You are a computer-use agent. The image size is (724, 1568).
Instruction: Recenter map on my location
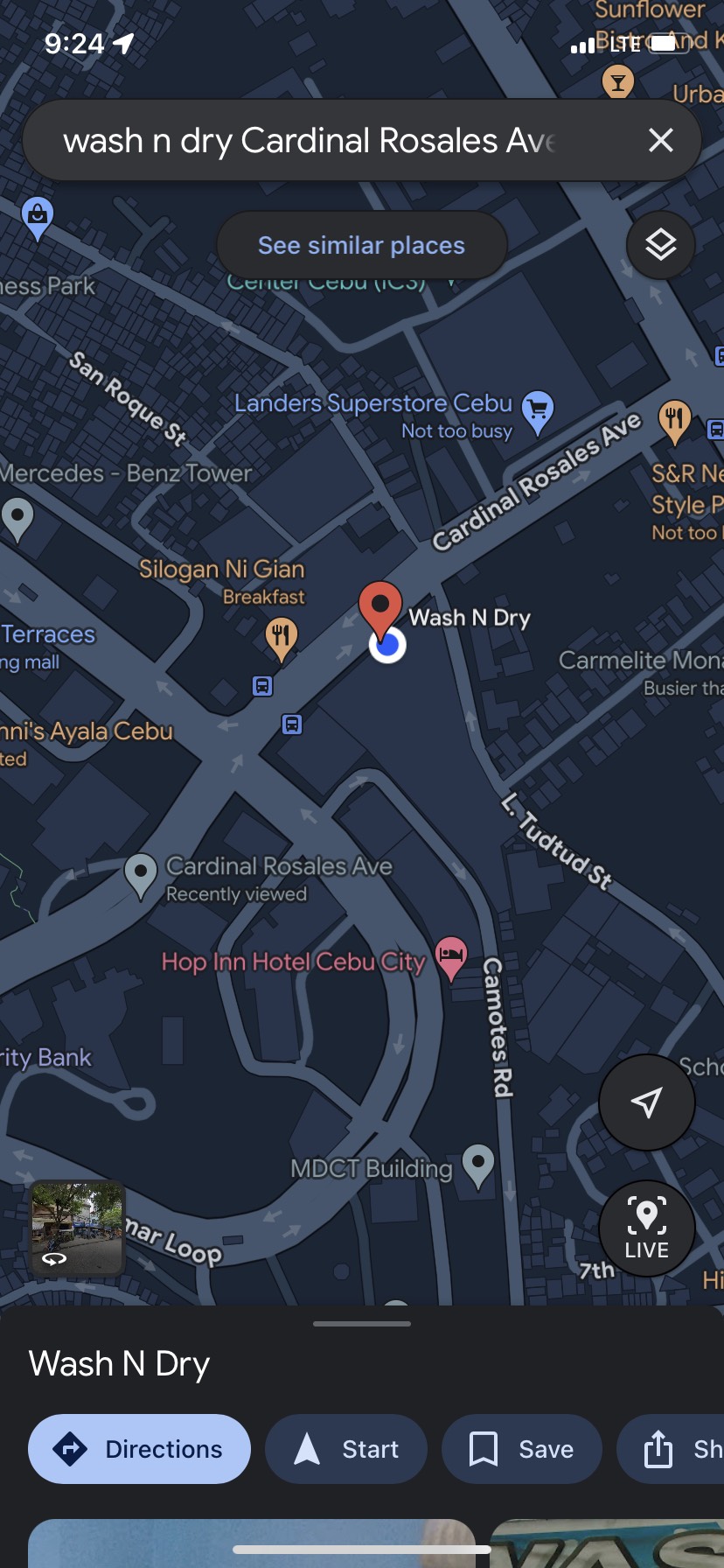click(x=646, y=1102)
